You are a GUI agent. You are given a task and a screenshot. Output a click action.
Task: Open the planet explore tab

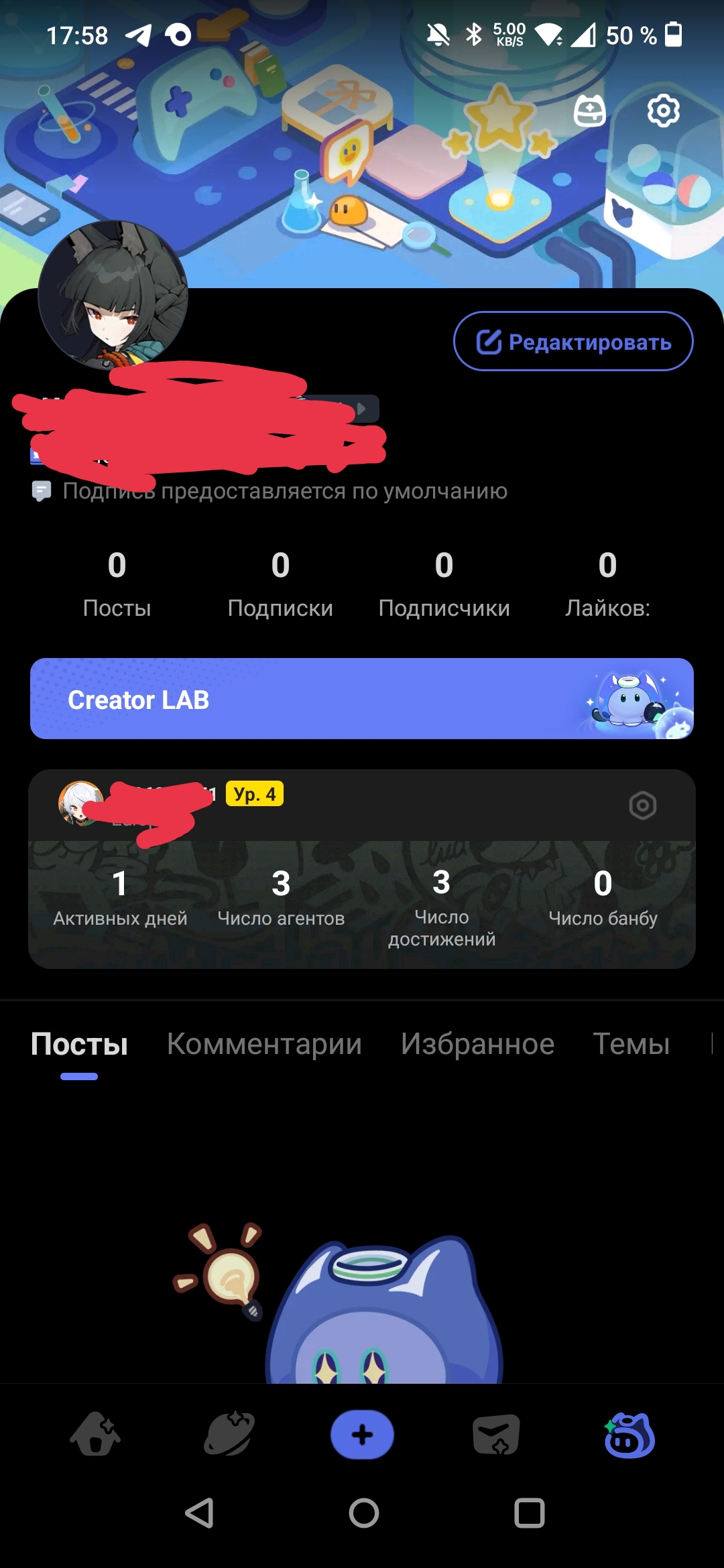(x=229, y=1435)
